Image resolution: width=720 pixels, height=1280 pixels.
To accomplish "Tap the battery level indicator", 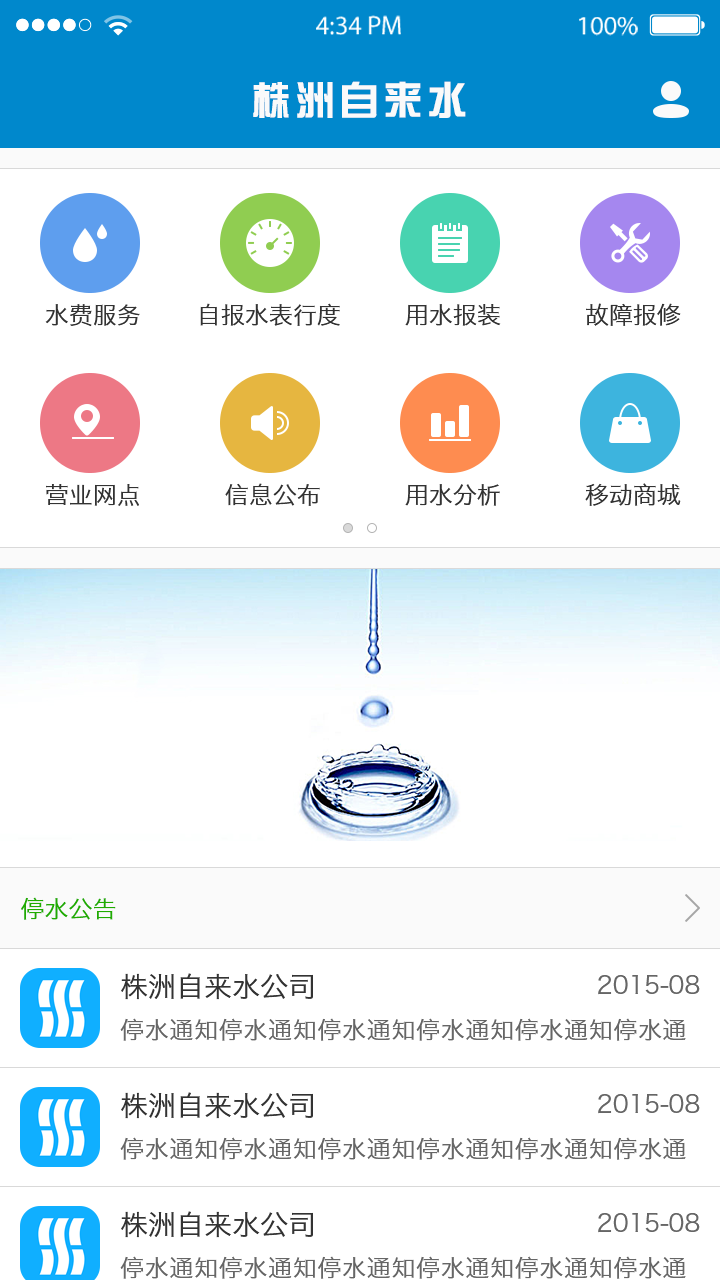I will [x=676, y=25].
